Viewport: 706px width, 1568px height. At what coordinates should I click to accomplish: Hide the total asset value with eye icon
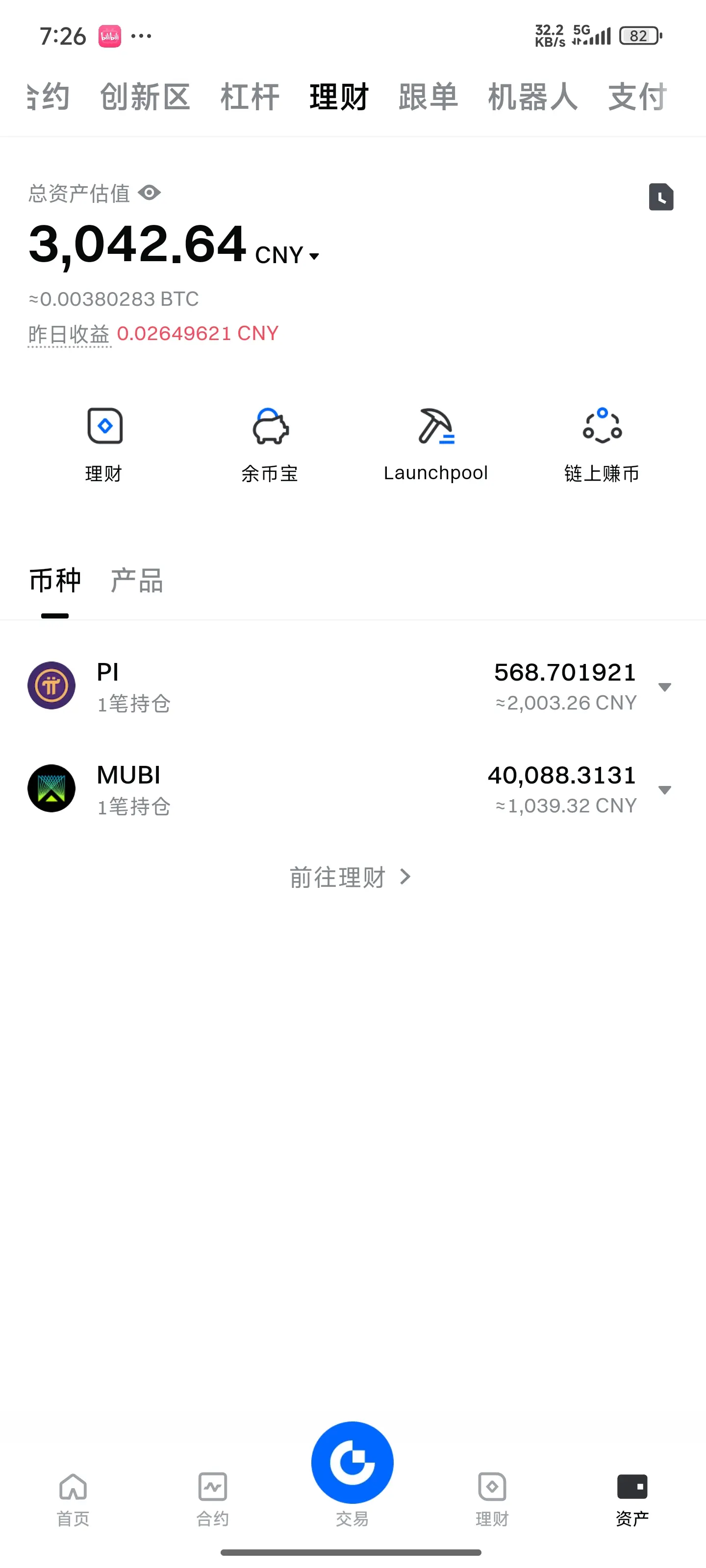coord(149,193)
